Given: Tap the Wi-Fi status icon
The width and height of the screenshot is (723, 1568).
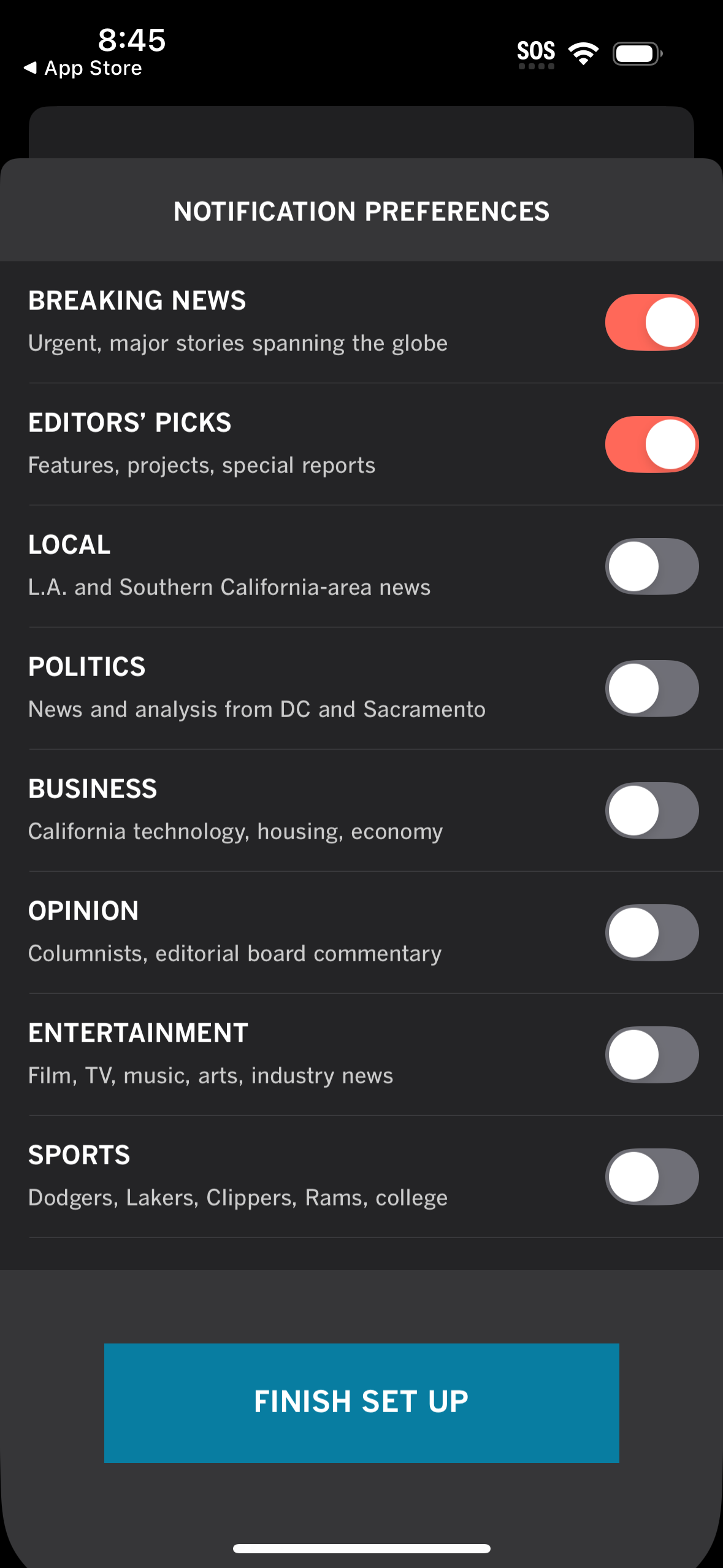Looking at the screenshot, I should pyautogui.click(x=583, y=52).
